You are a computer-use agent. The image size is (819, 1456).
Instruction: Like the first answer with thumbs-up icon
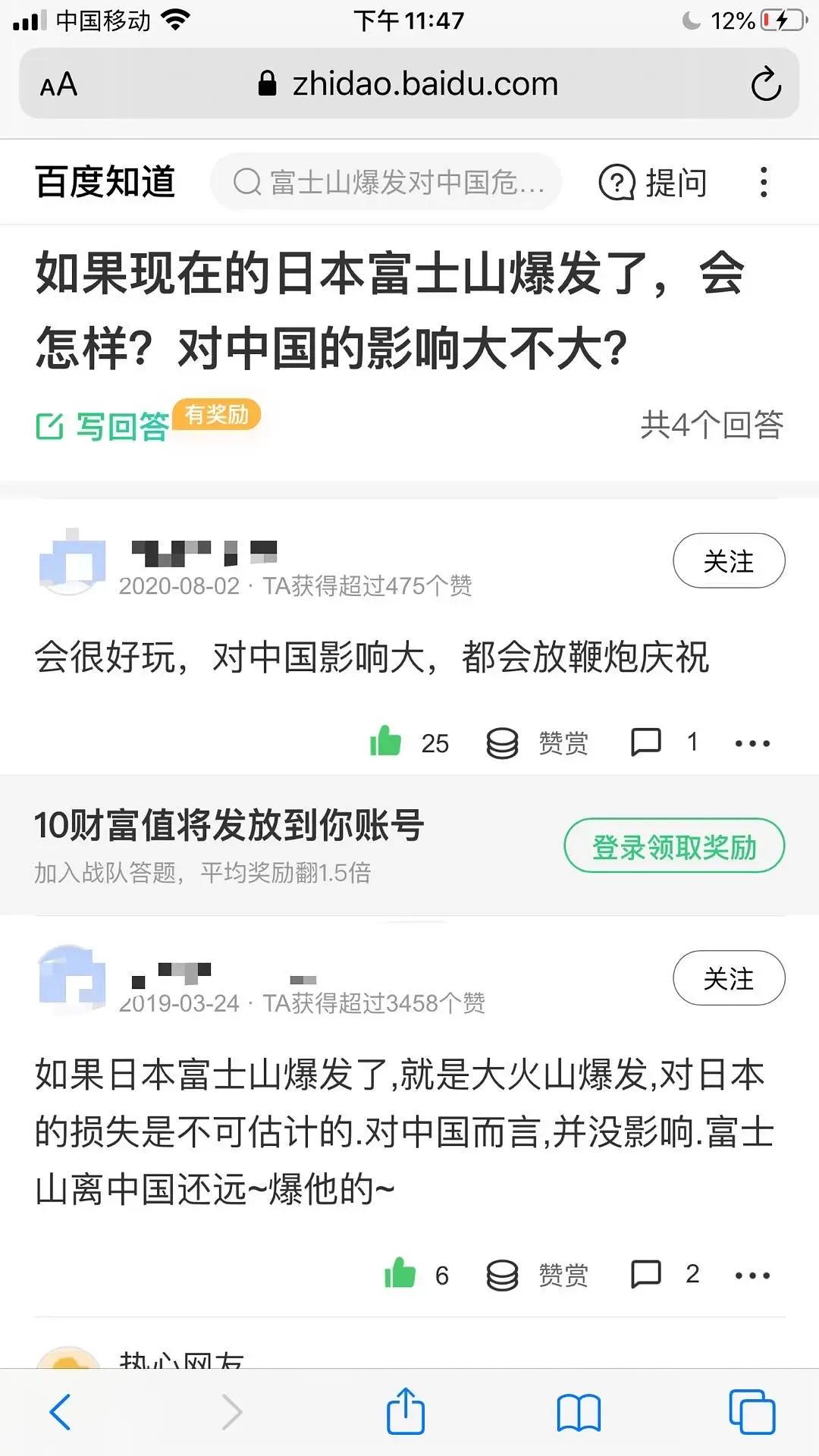pos(388,742)
